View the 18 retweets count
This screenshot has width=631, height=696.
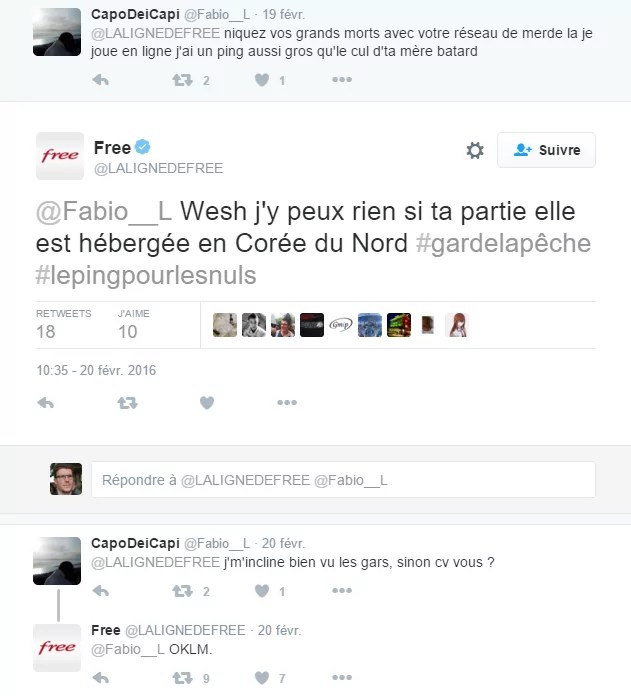(x=47, y=331)
